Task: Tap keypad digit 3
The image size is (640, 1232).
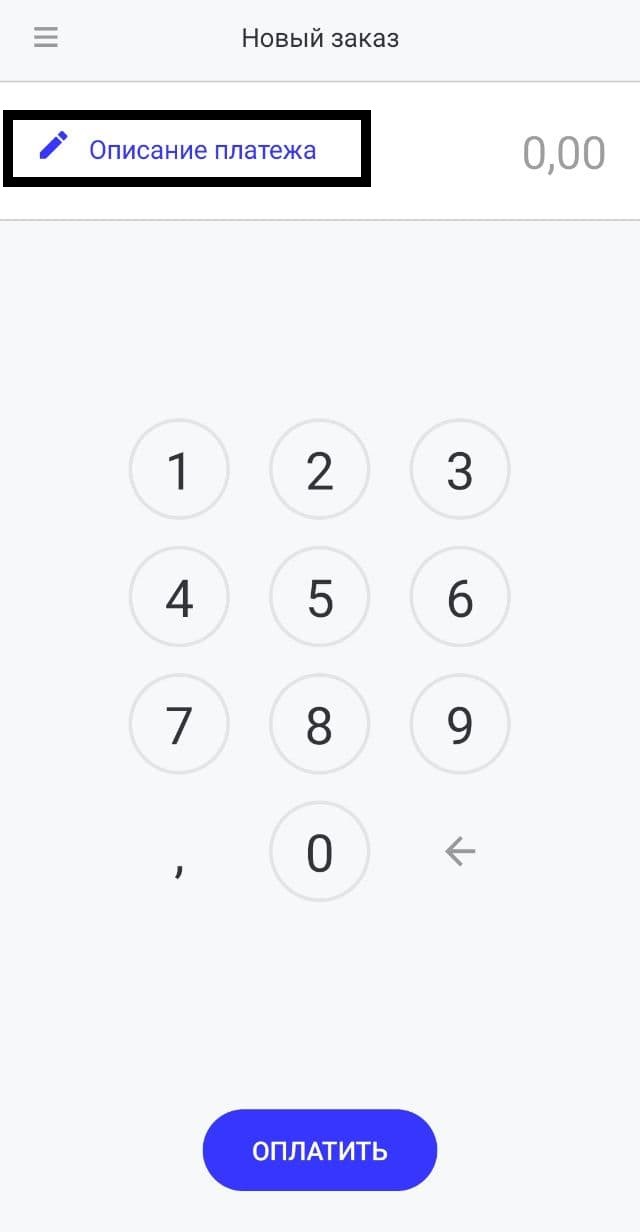Action: (x=460, y=469)
